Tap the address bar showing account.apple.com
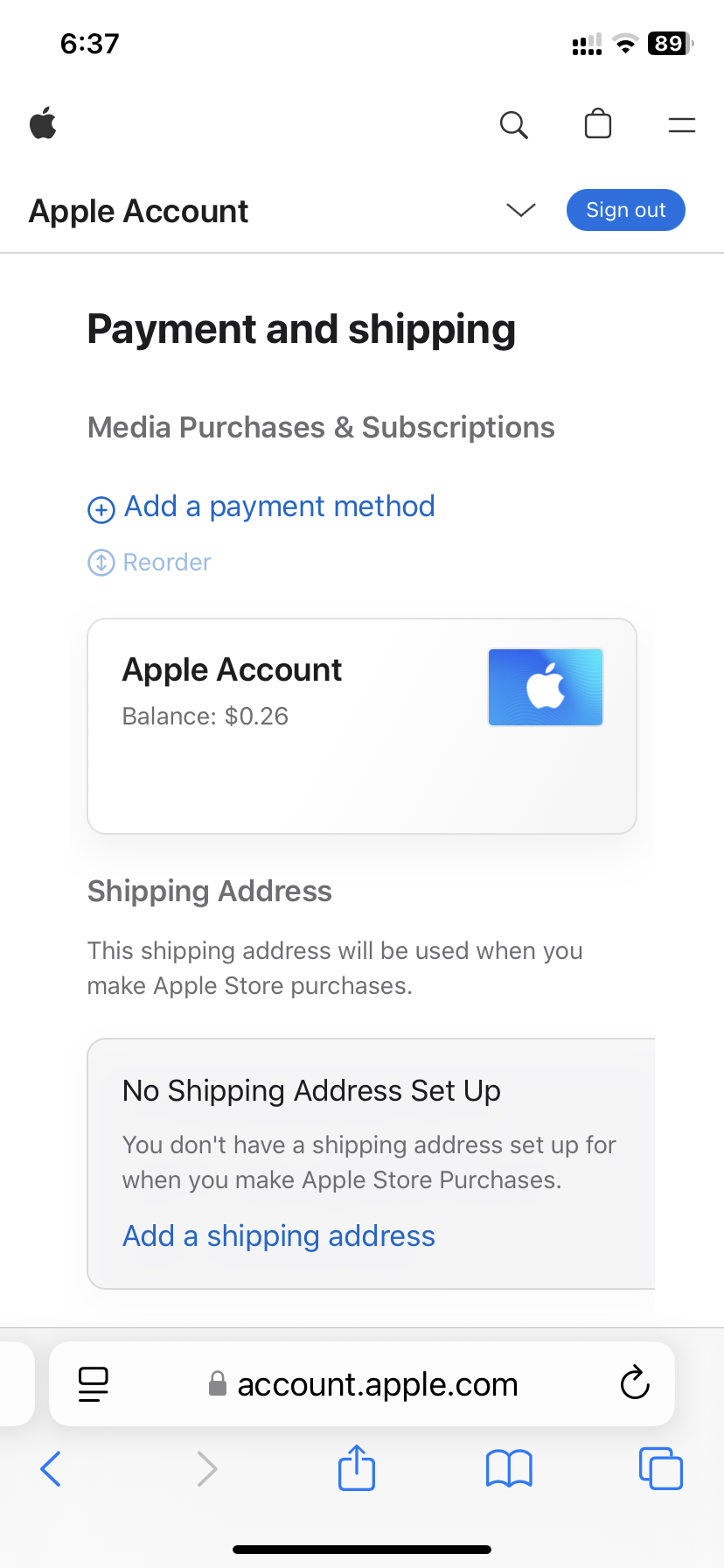Image resolution: width=724 pixels, height=1568 pixels. (x=377, y=1383)
